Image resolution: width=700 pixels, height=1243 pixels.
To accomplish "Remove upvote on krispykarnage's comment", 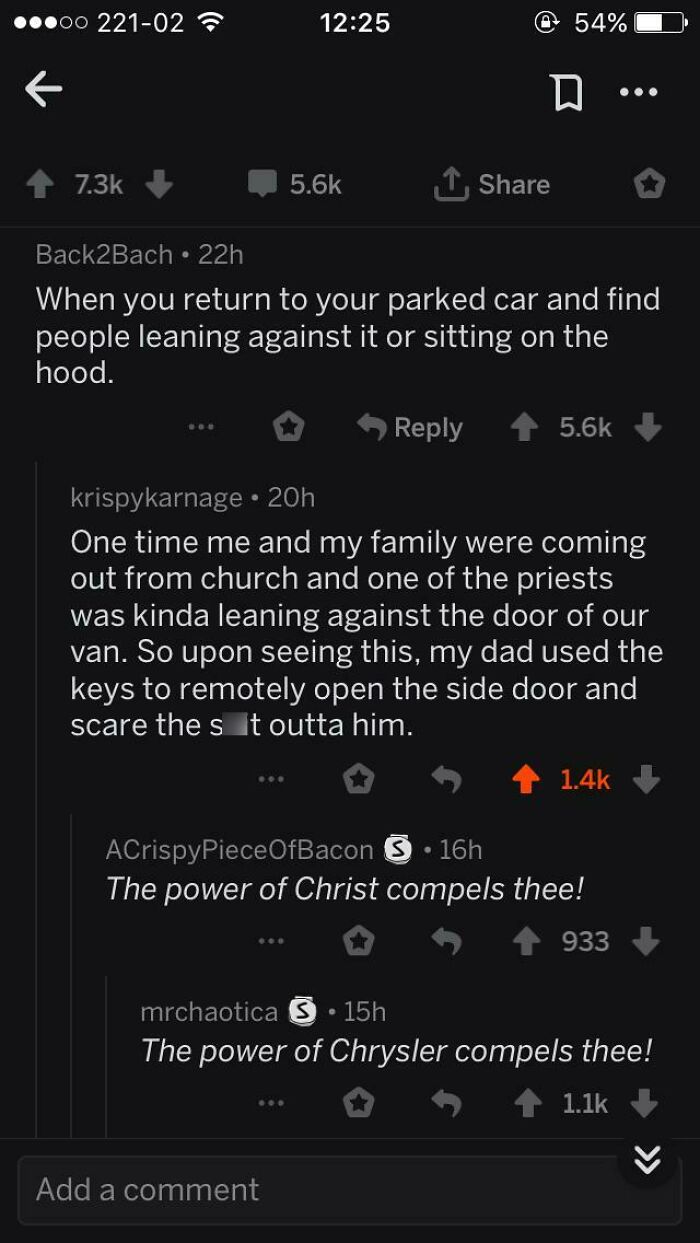I will click(x=524, y=779).
